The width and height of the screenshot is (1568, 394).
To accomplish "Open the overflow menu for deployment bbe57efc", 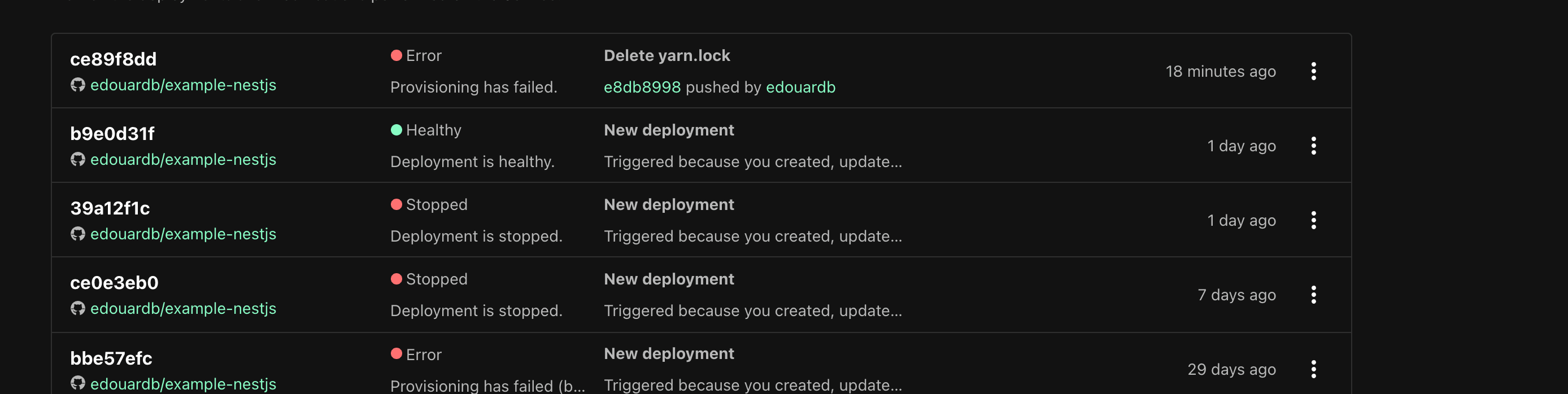I will pos(1313,369).
